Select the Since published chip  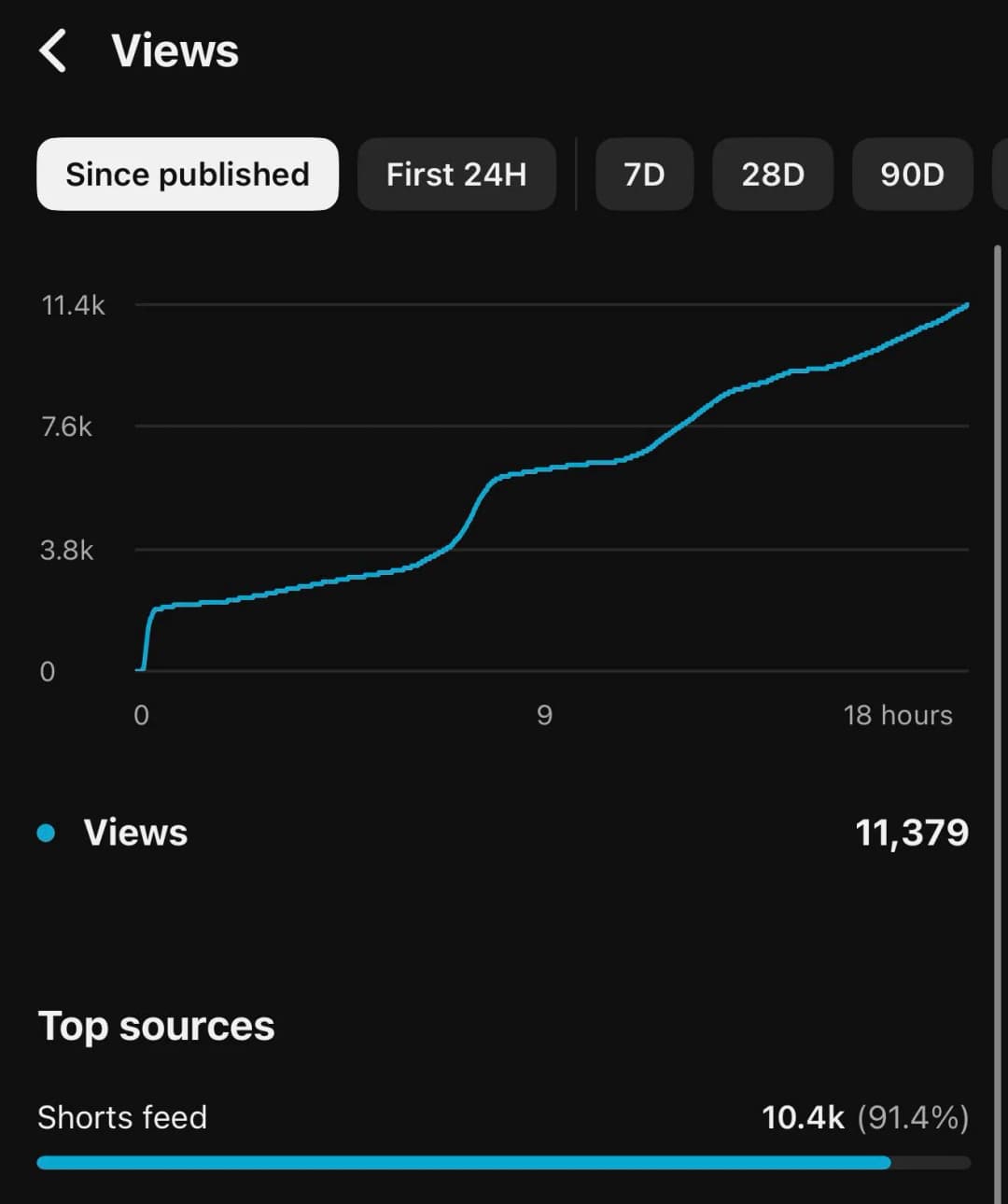pyautogui.click(x=188, y=175)
